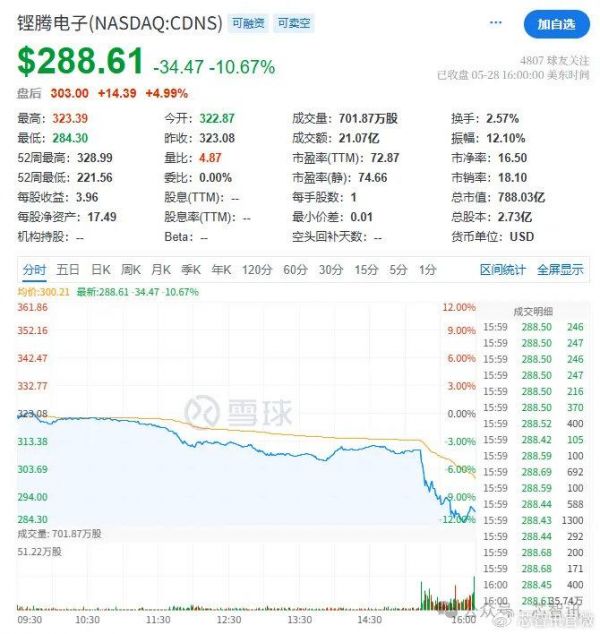
Task: Show the 年K chart
Action: pos(221,269)
